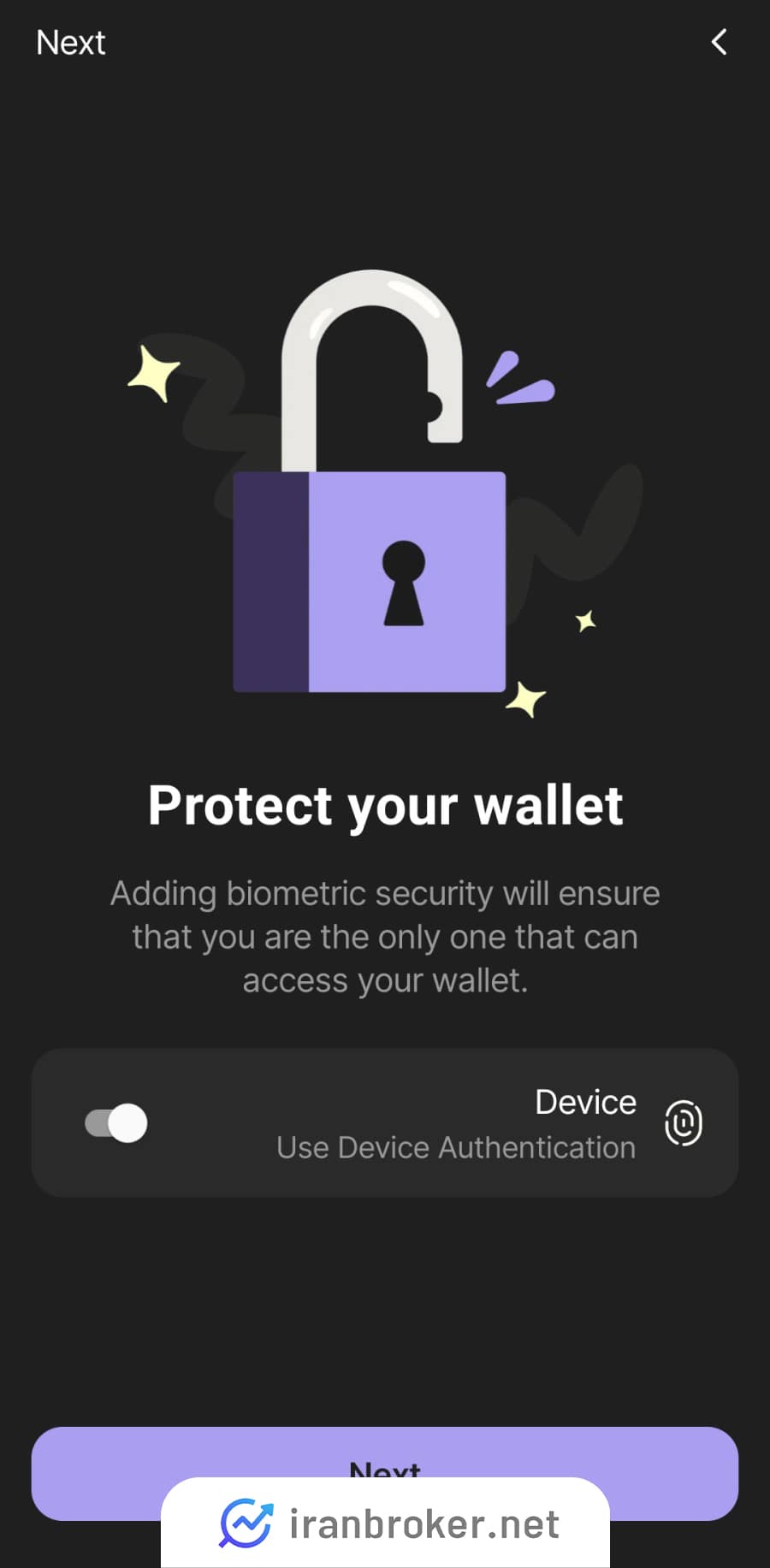
Task: Tap the purple Next button
Action: (385, 1453)
